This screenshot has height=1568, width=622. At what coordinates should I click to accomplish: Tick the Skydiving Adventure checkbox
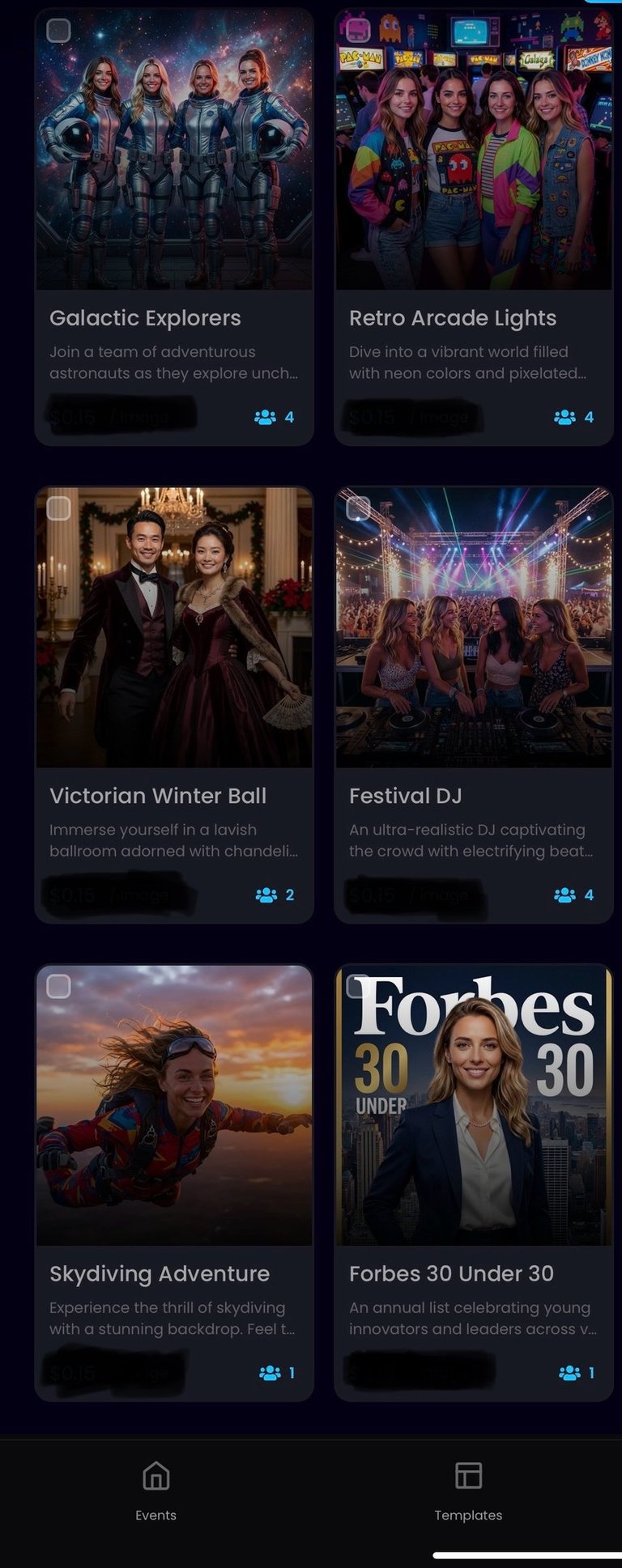click(x=58, y=986)
